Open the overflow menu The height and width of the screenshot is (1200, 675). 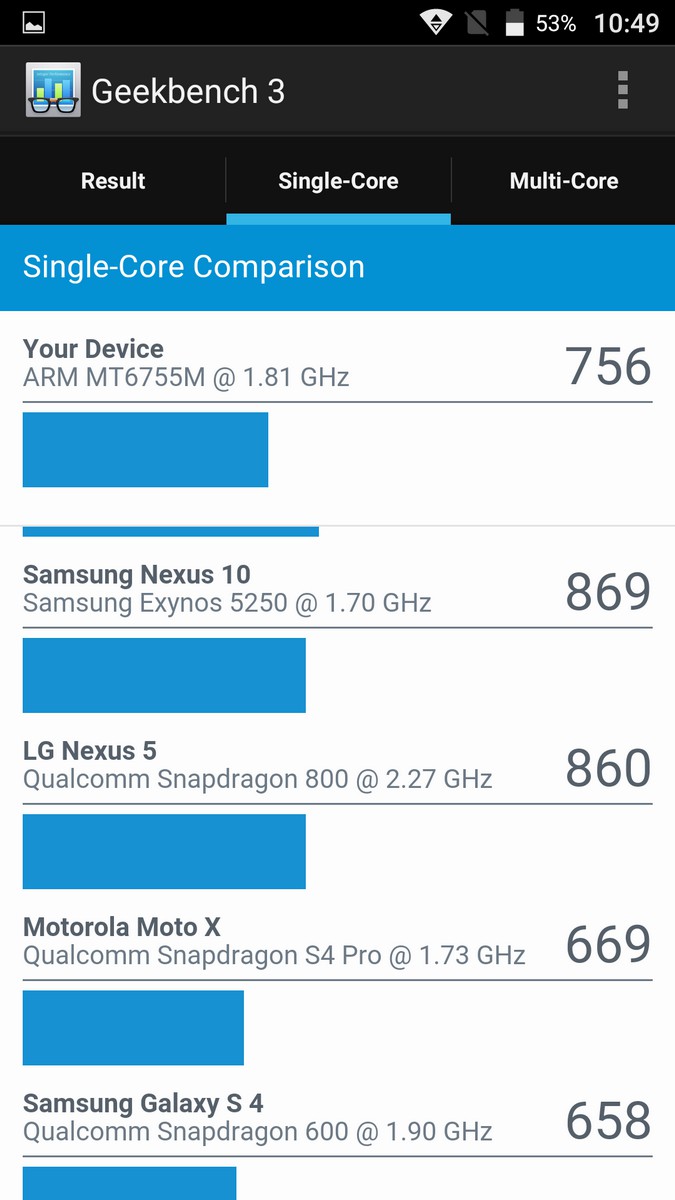622,91
